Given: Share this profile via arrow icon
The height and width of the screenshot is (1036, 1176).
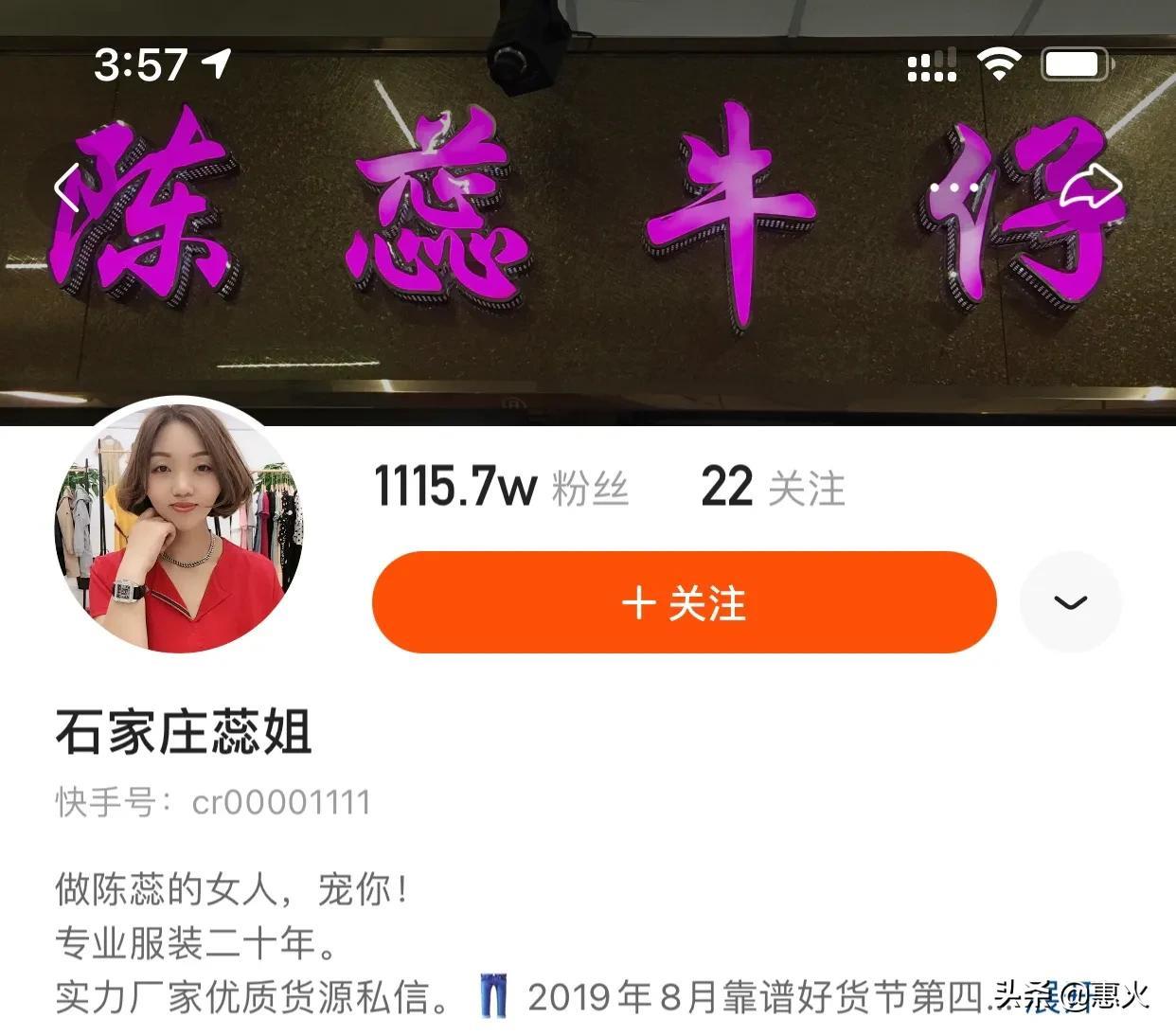Looking at the screenshot, I should 1089,185.
